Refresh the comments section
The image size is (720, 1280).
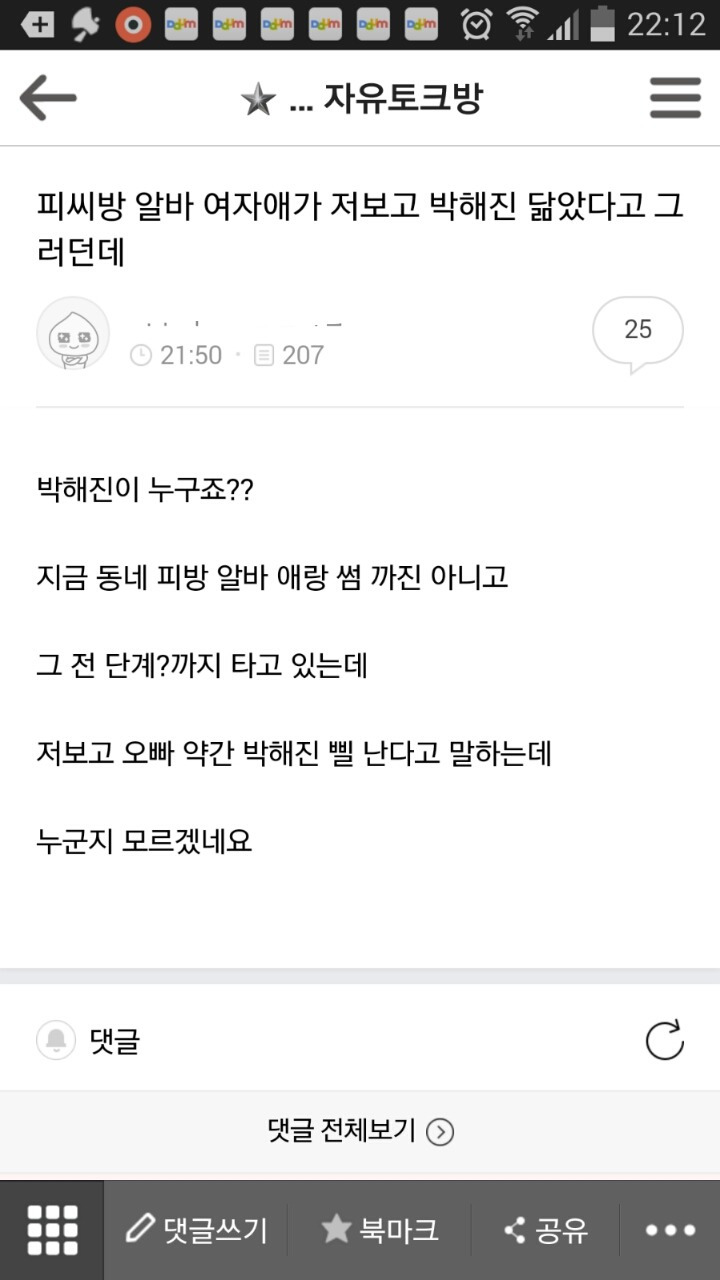click(664, 1040)
